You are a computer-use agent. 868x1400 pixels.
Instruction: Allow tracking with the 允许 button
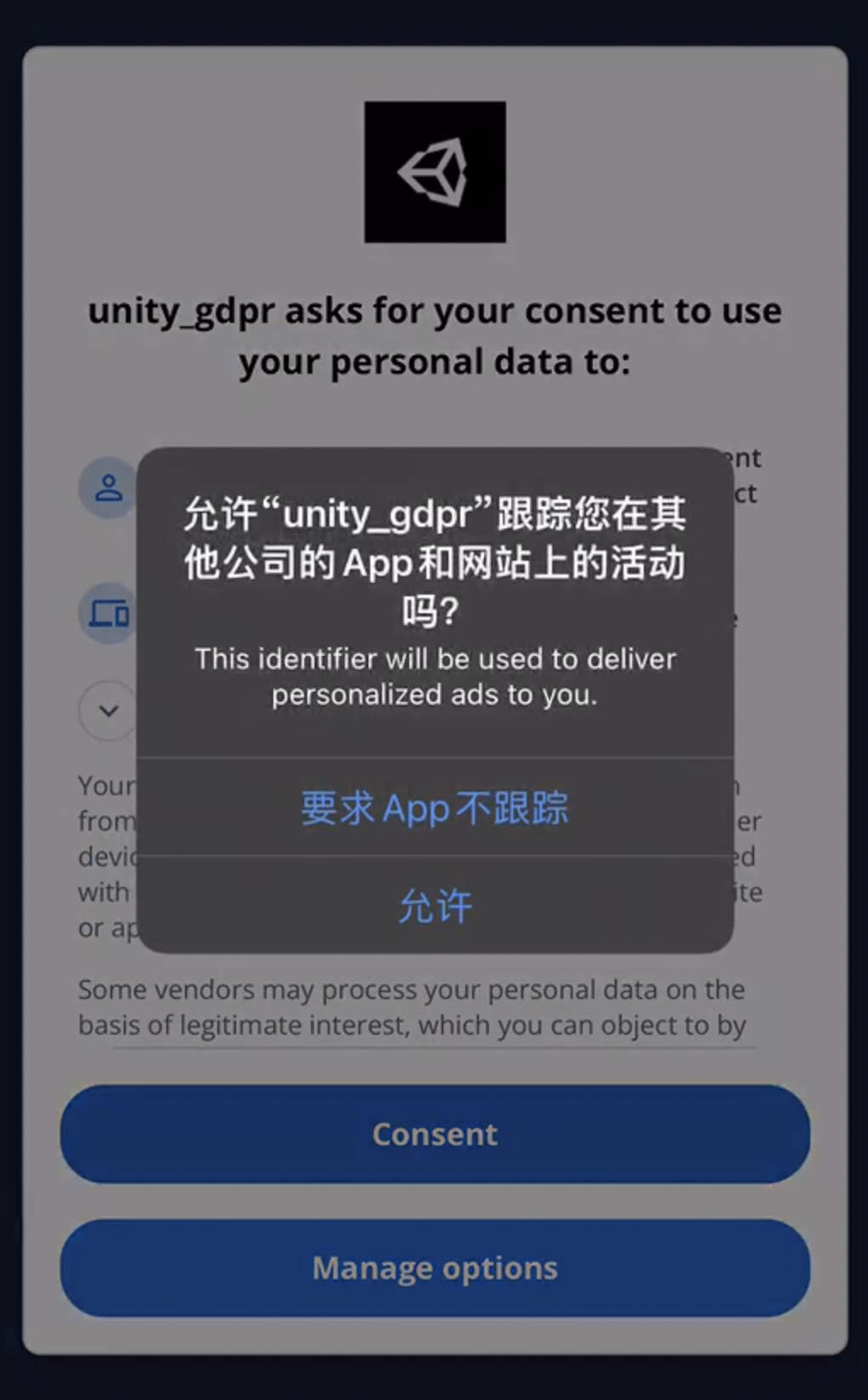(435, 906)
